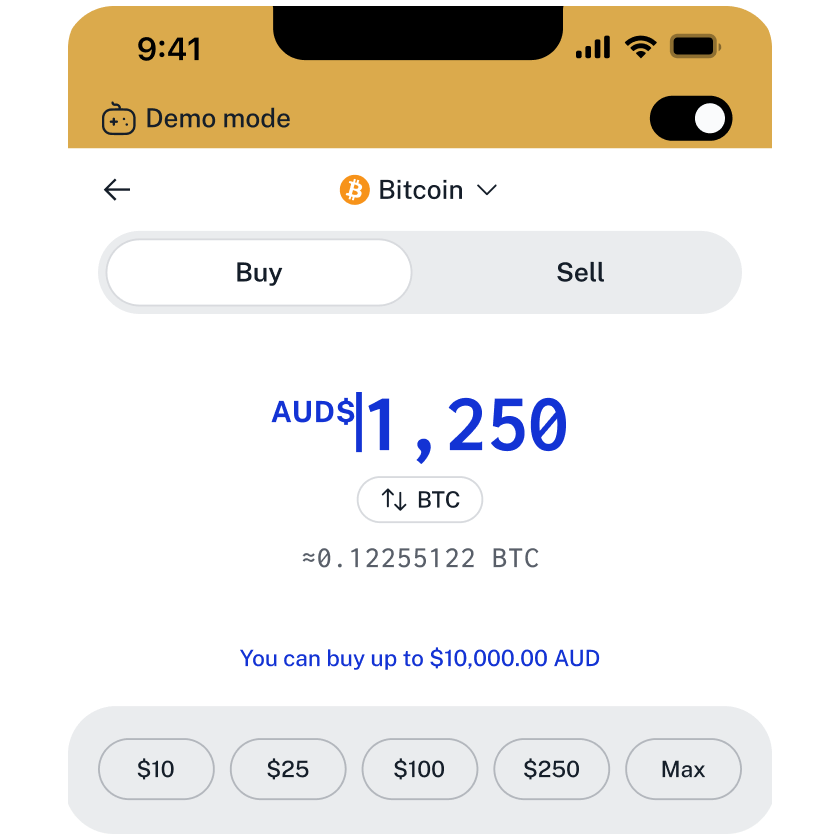Choose the $25 quick amount
This screenshot has width=840, height=840.
point(288,769)
